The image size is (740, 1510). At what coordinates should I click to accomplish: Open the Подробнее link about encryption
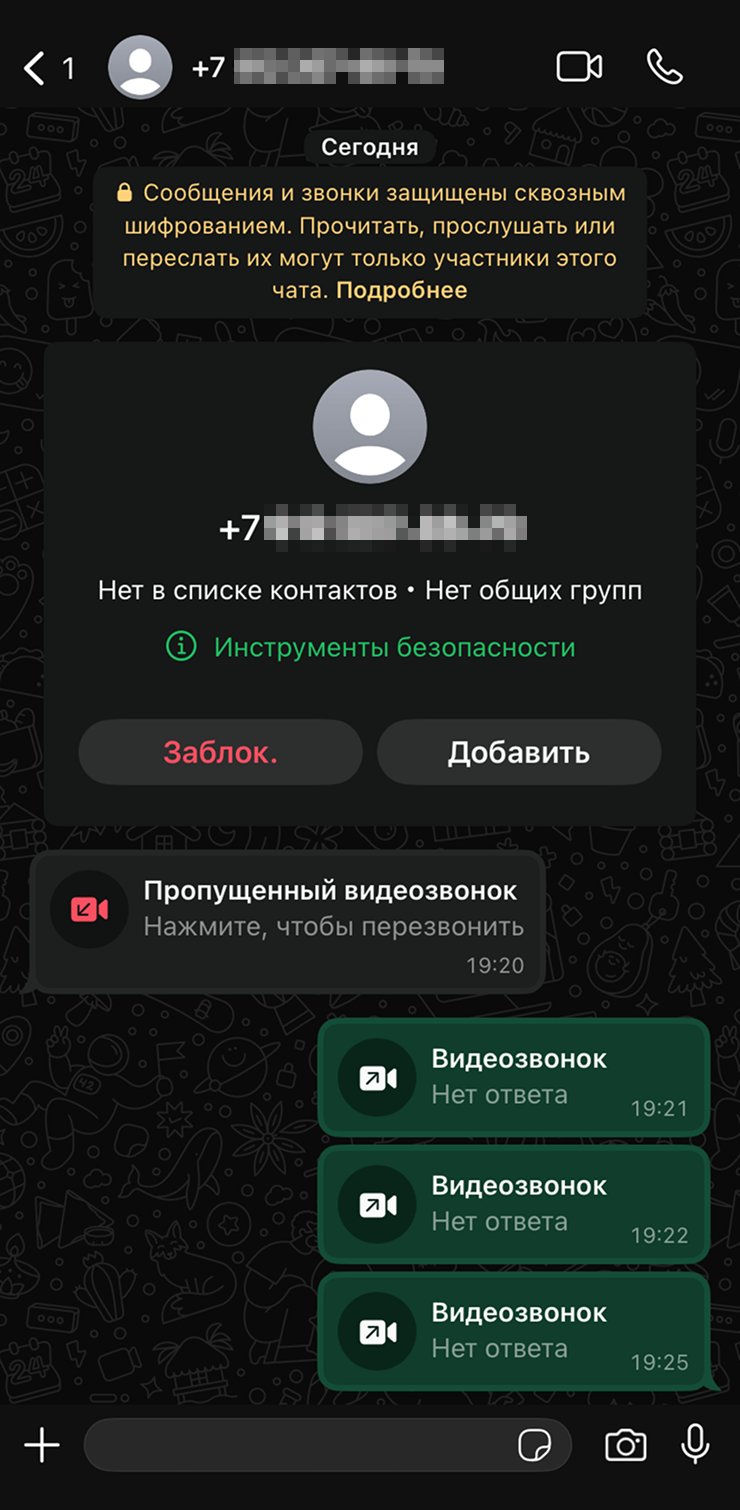401,291
